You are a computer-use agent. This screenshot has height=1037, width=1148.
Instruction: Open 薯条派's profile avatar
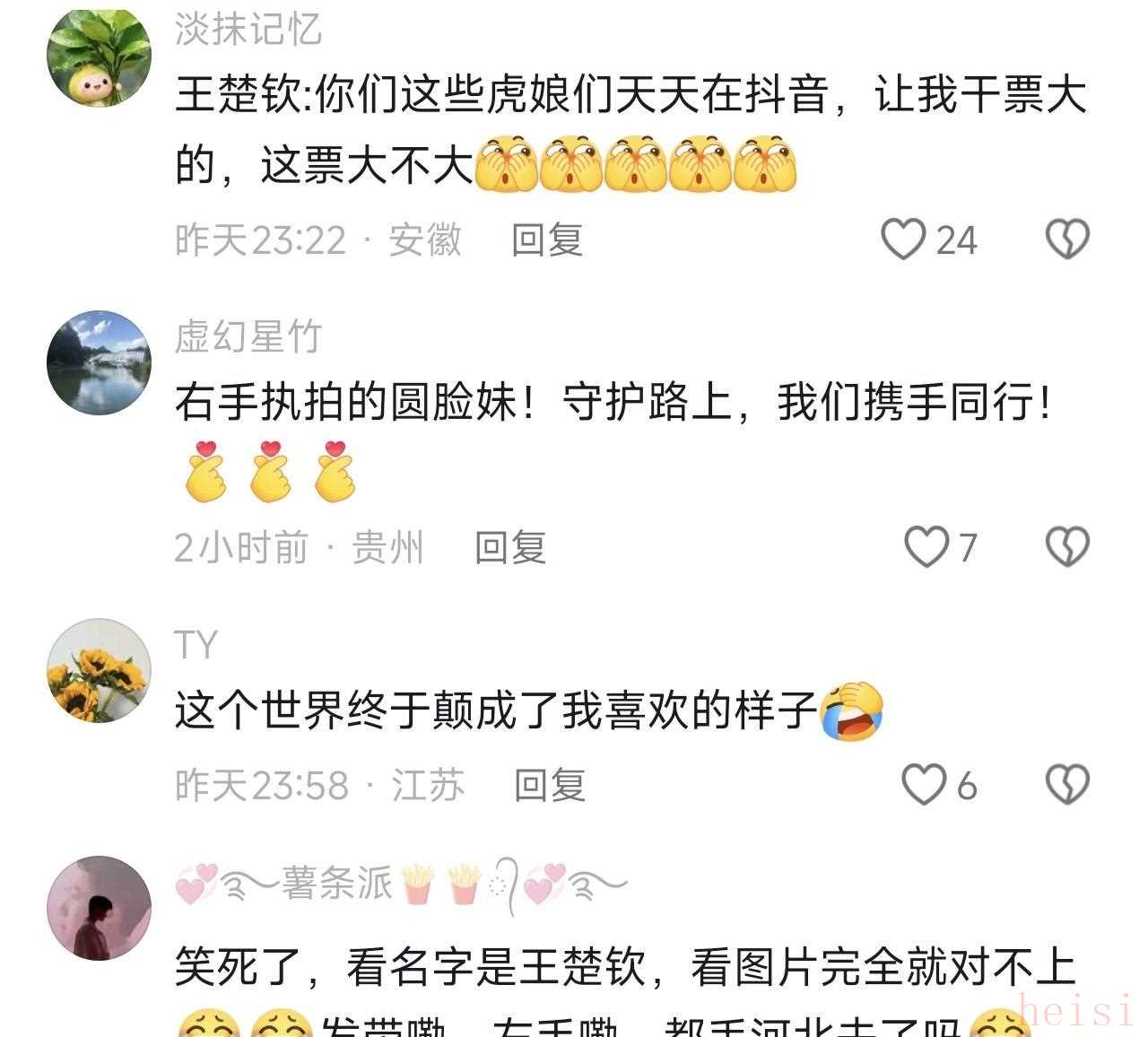[x=99, y=908]
